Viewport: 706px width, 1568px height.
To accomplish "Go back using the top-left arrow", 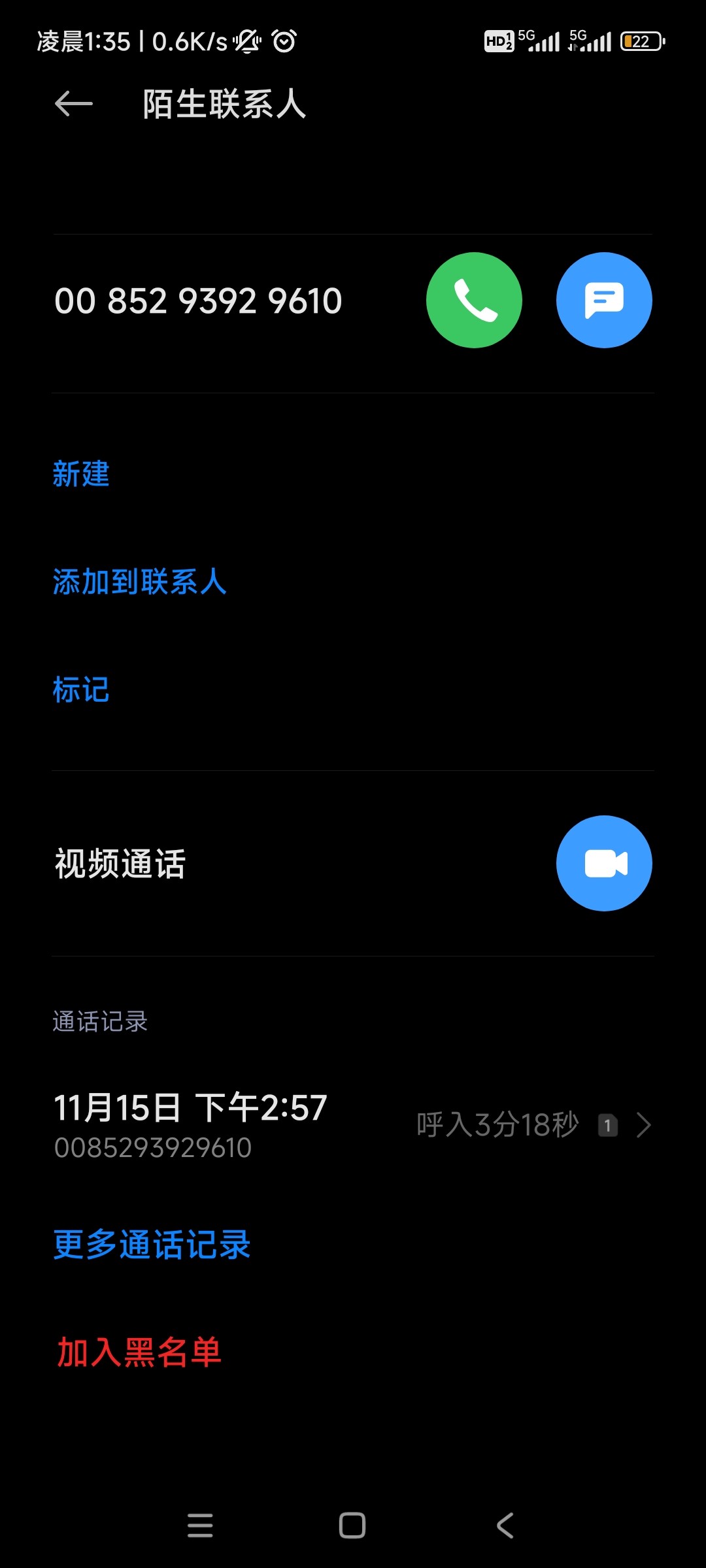I will pos(73,104).
